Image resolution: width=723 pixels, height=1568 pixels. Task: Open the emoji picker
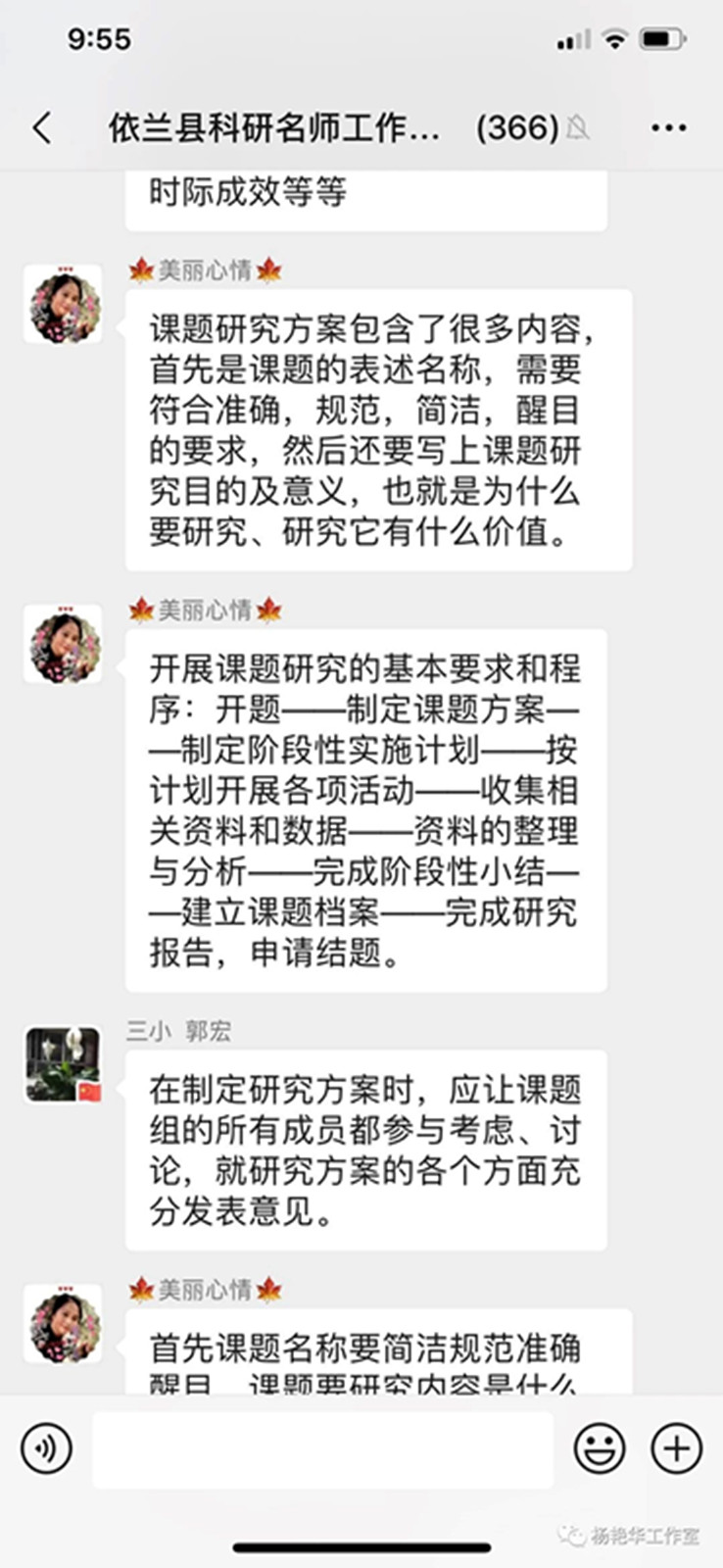[600, 1448]
